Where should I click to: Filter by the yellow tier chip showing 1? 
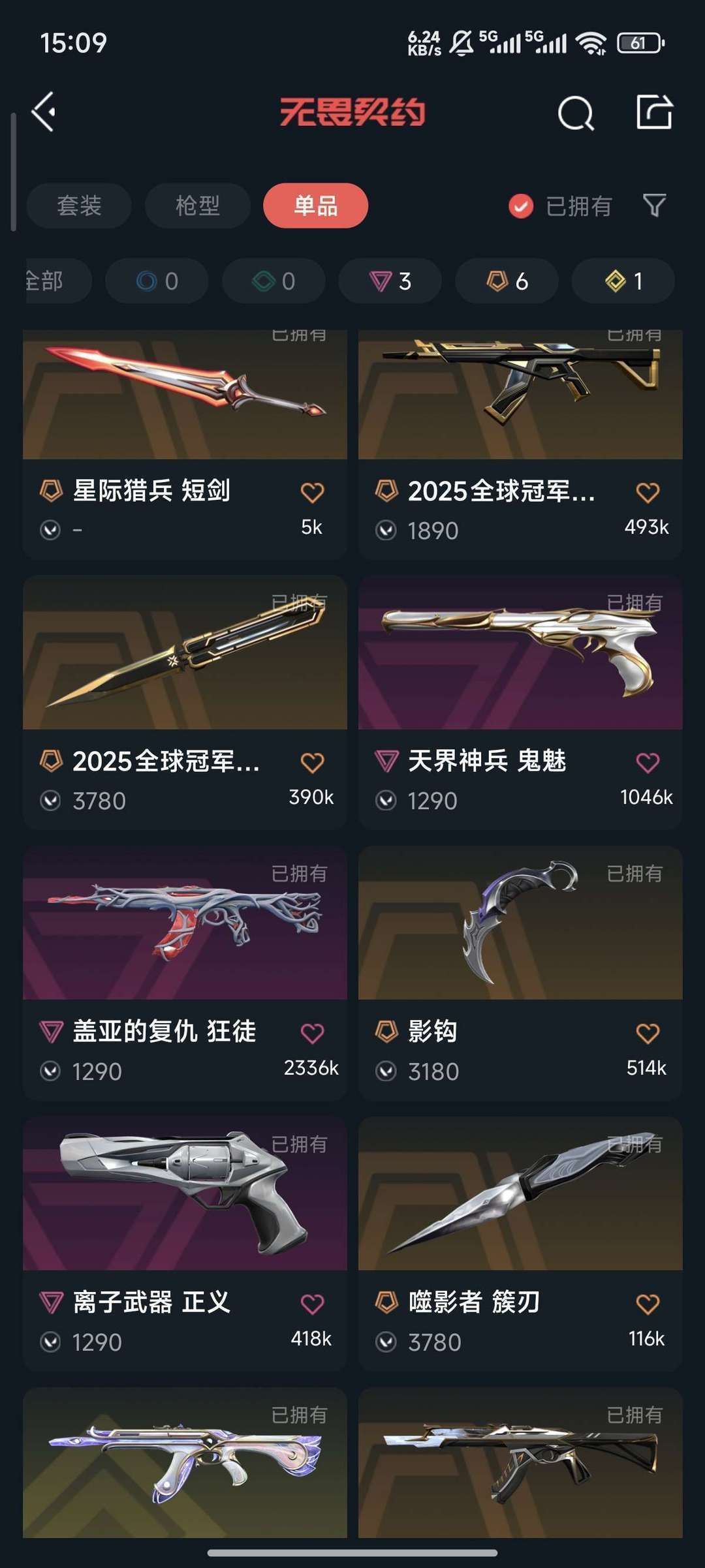point(623,281)
